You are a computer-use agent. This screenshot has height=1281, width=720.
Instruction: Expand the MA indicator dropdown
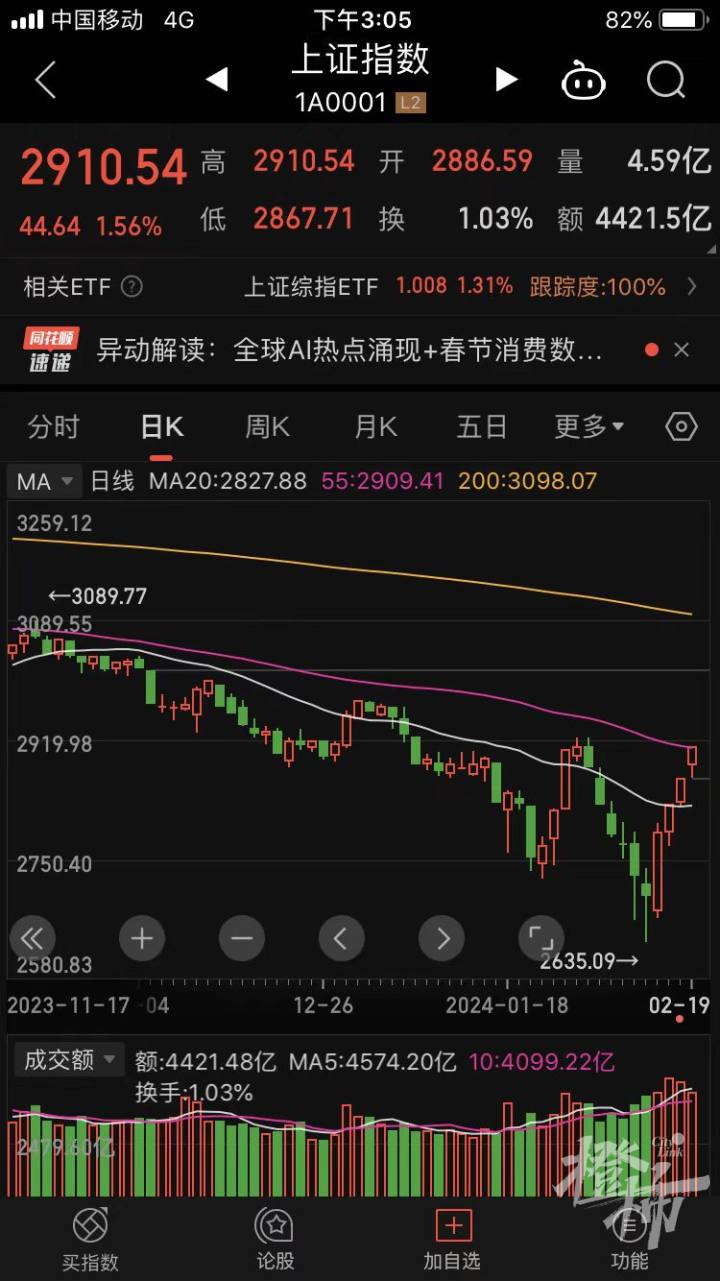tap(44, 482)
